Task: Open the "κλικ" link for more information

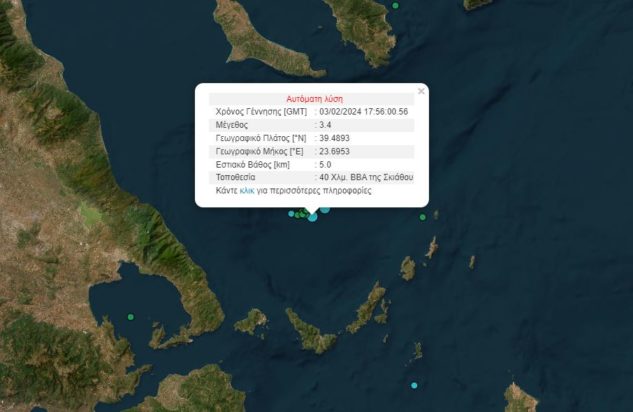Action: coord(248,190)
